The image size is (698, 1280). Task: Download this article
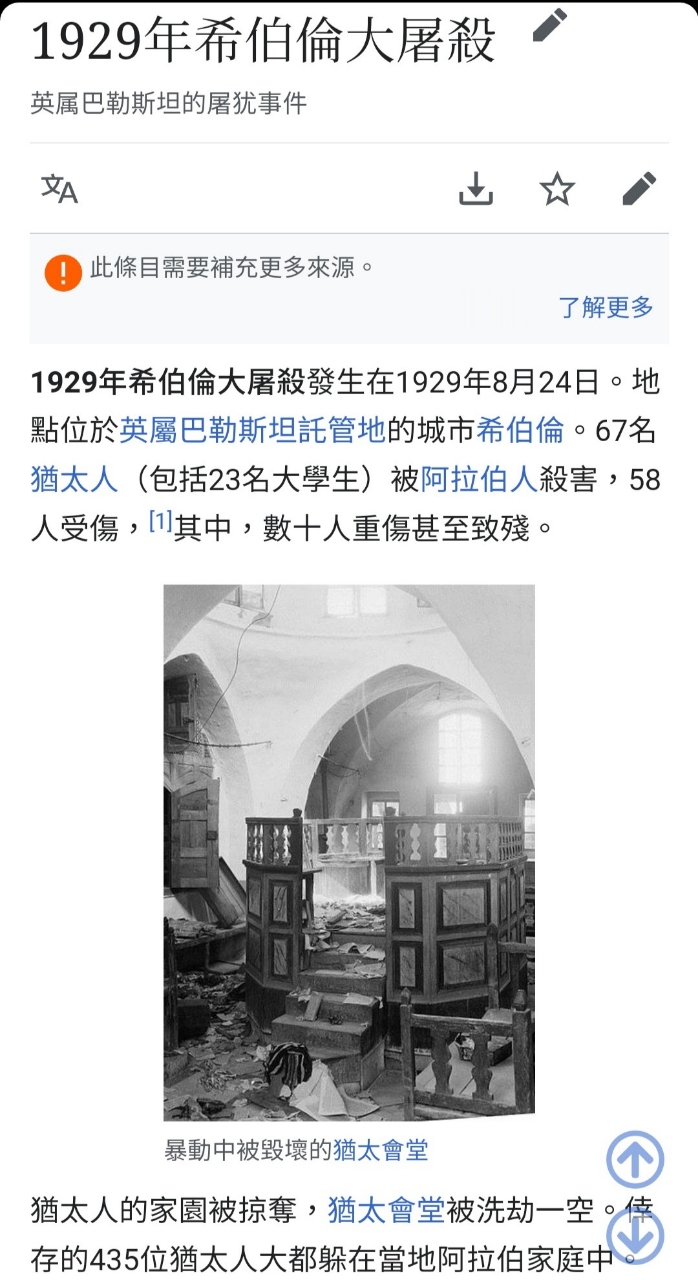tap(476, 188)
